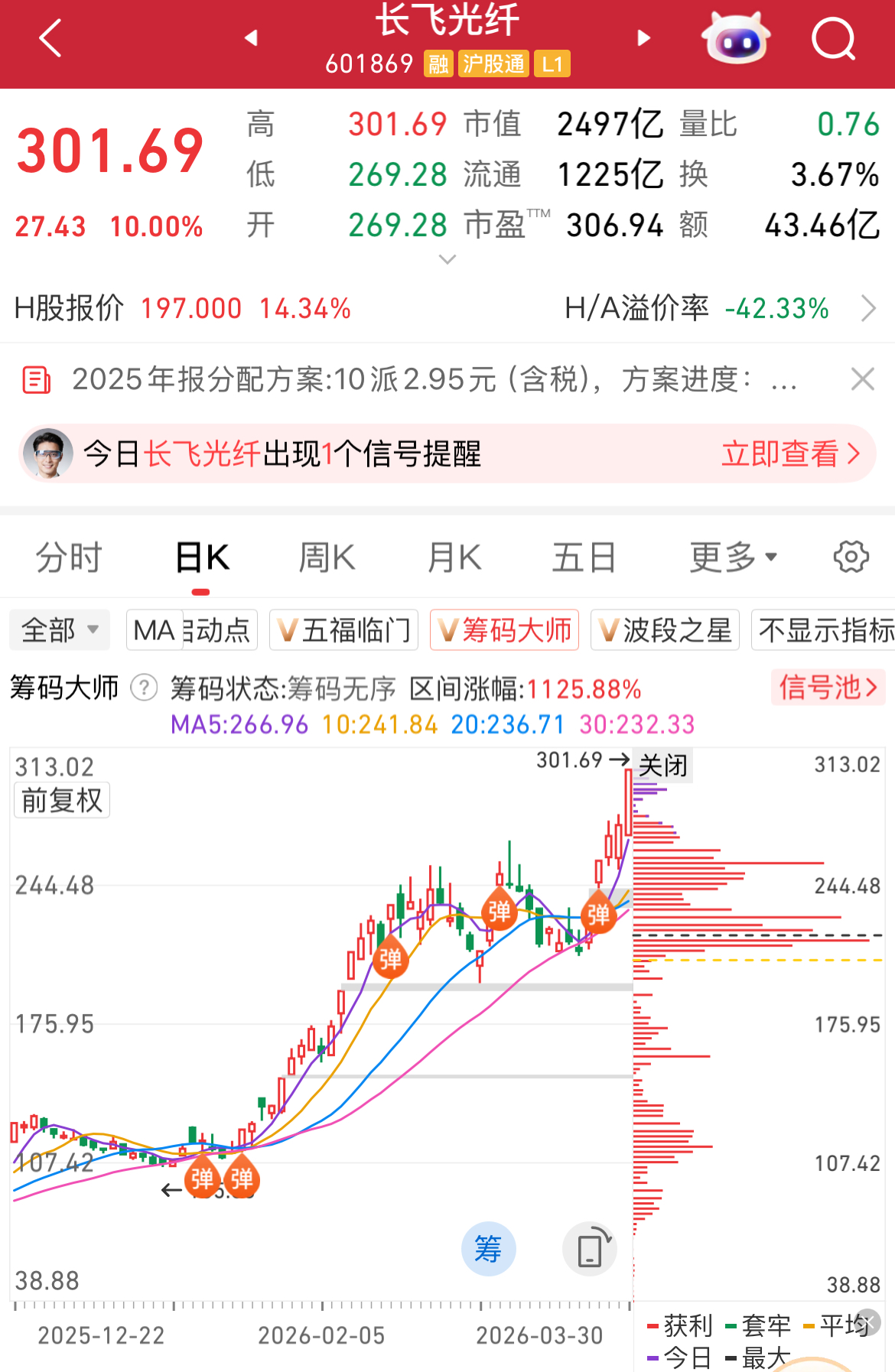Close the chip distribution panel with 关闭

[x=662, y=765]
